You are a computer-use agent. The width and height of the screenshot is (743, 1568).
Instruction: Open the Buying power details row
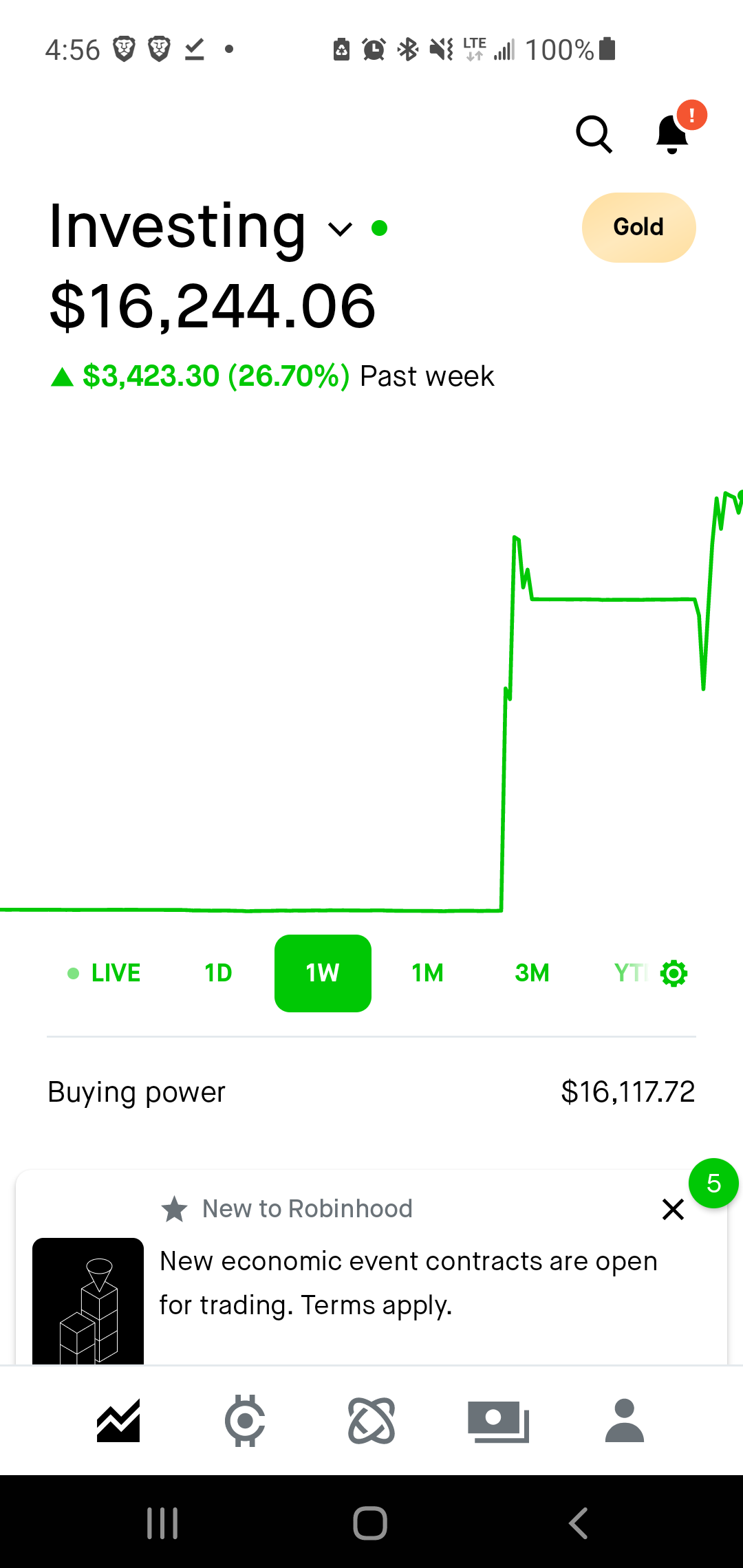(371, 1092)
